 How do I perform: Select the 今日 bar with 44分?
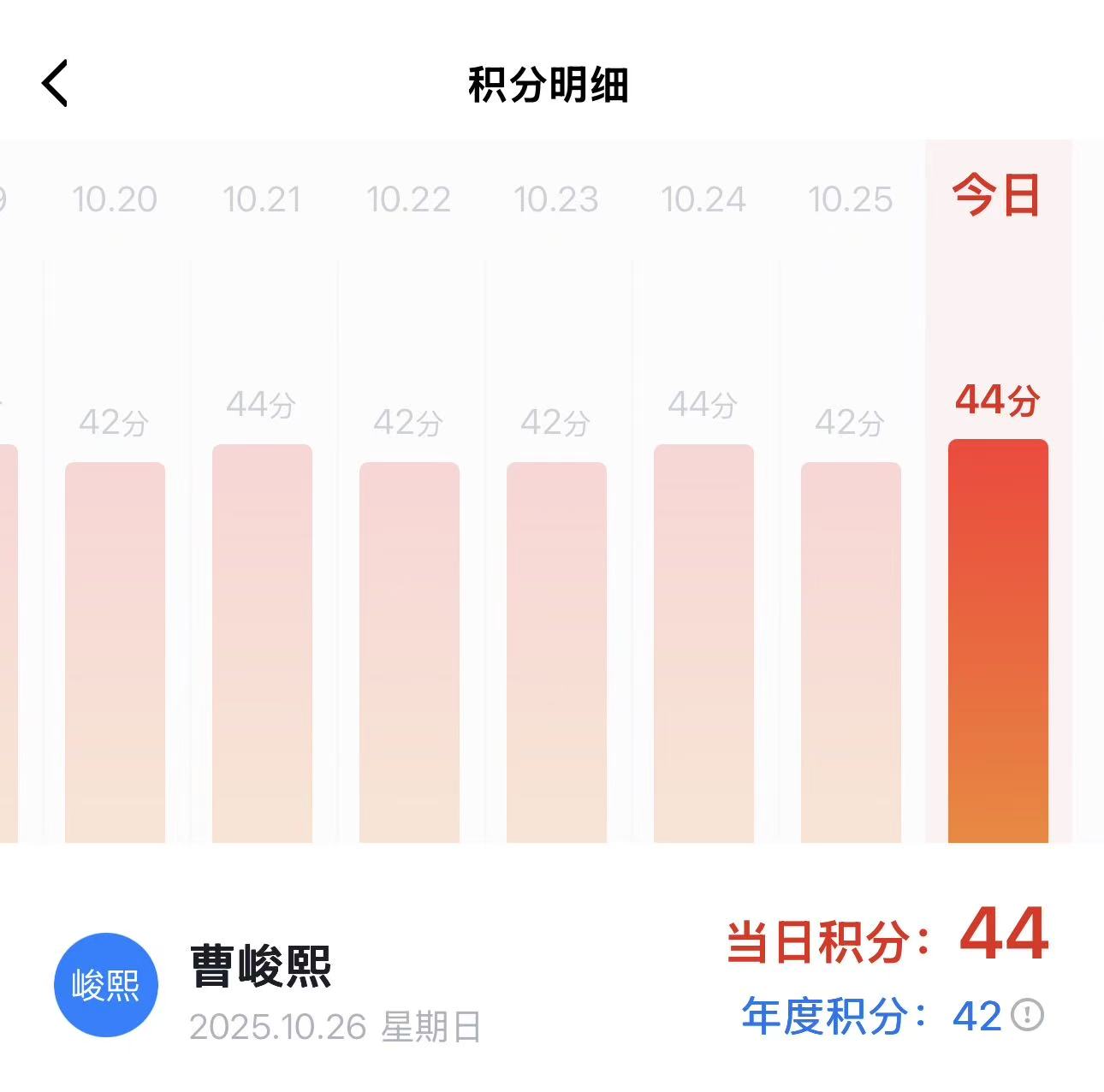[x=998, y=640]
